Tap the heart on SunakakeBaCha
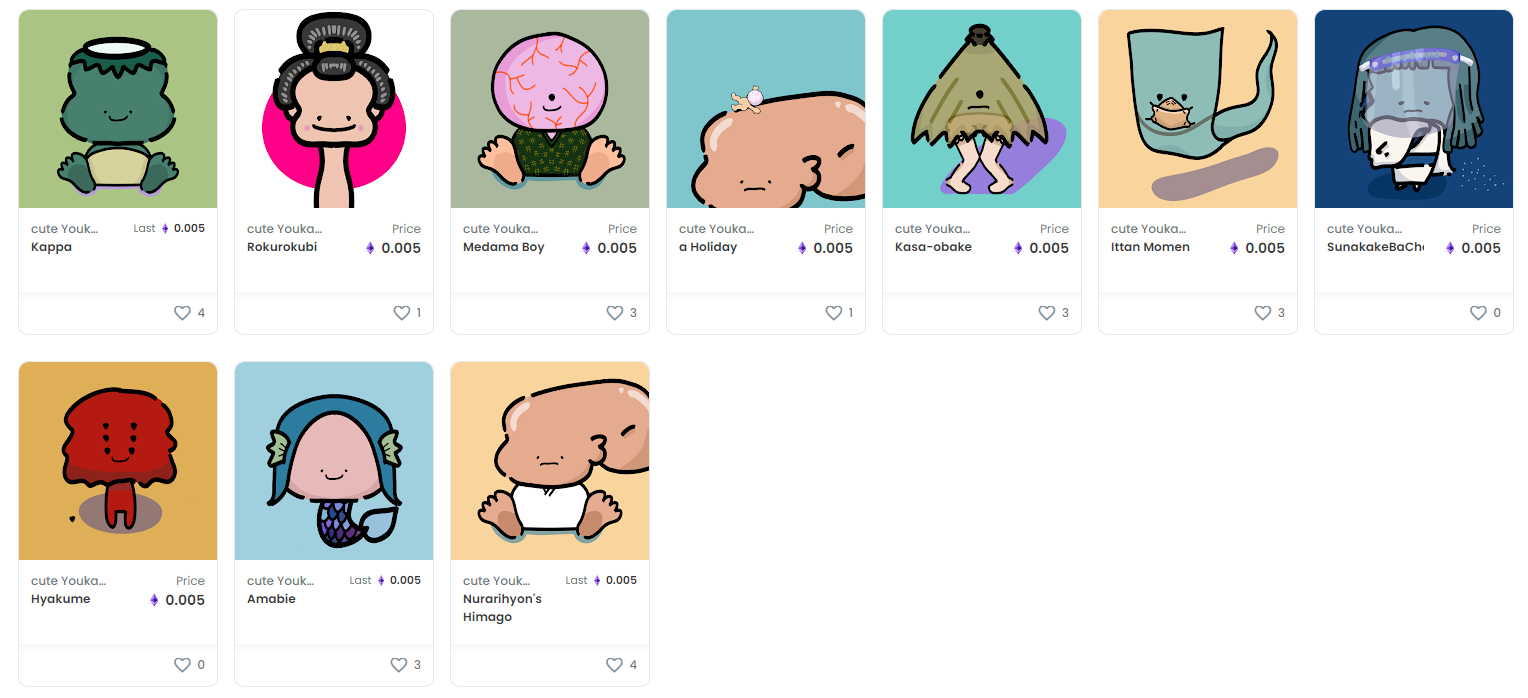The image size is (1528, 698). pos(1478,313)
